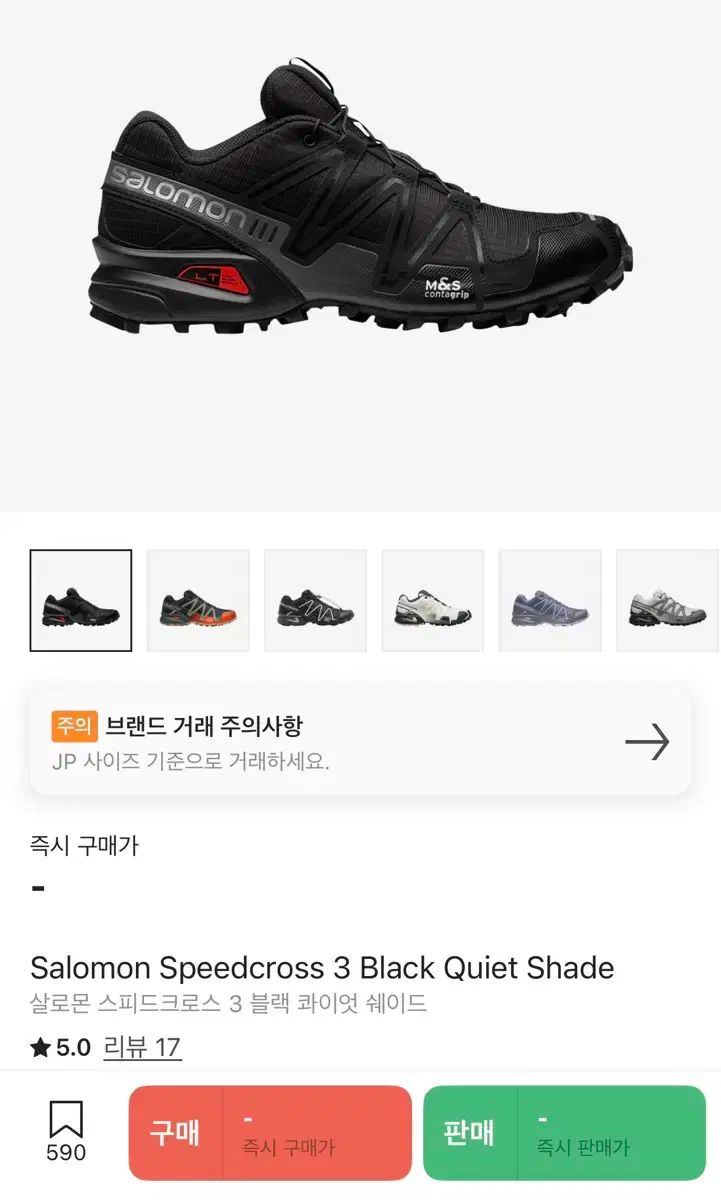
Task: View the white and black colorway thumbnail
Action: click(x=432, y=601)
